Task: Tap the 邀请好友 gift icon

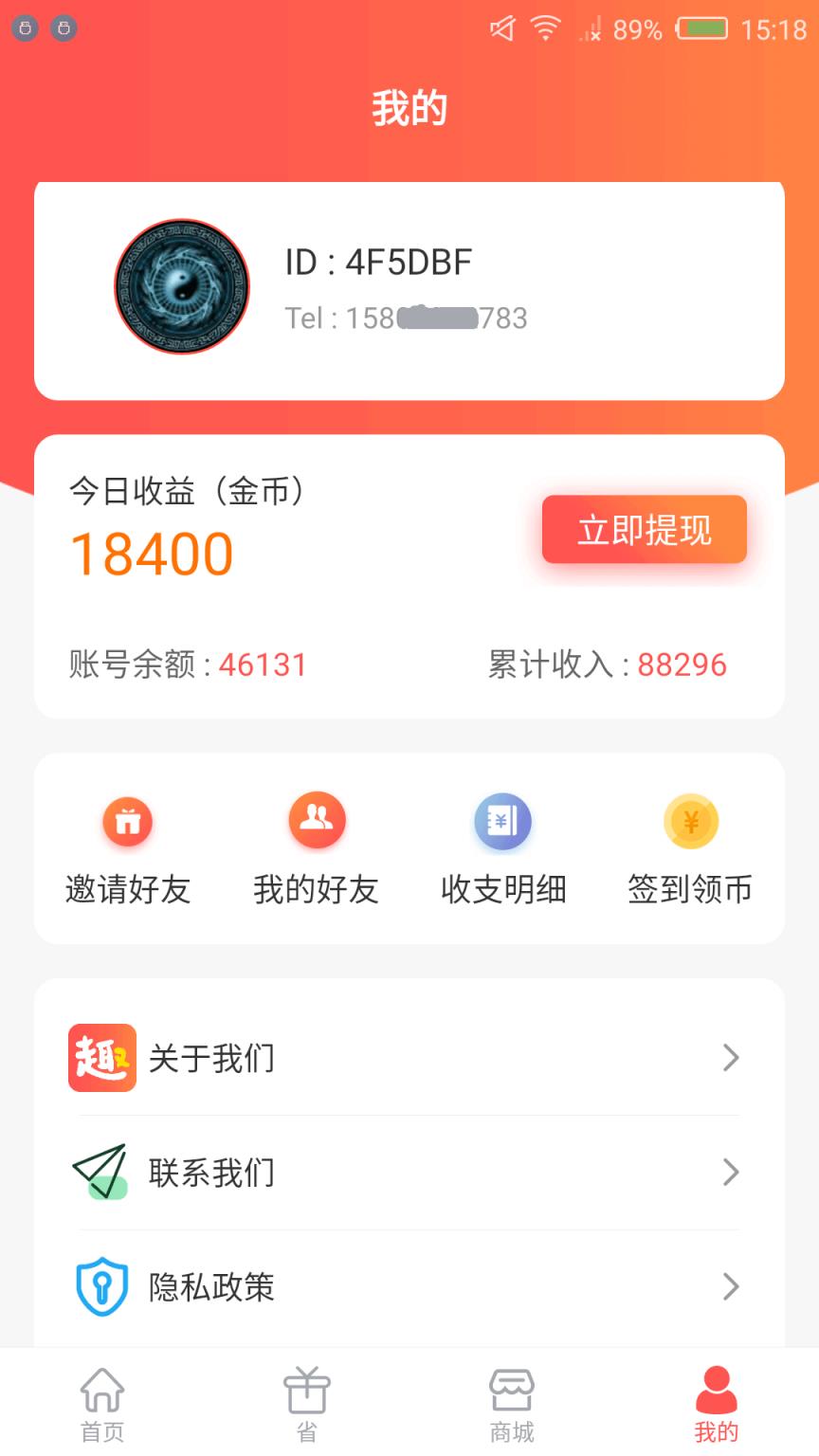Action: (128, 821)
